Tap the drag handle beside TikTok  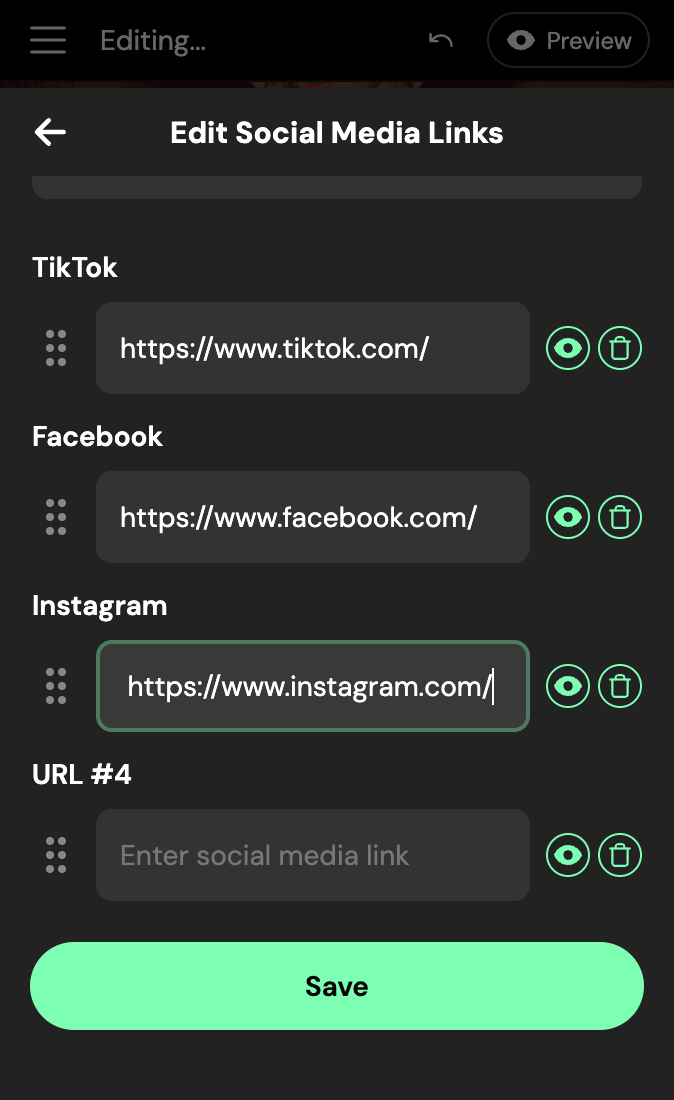click(56, 348)
